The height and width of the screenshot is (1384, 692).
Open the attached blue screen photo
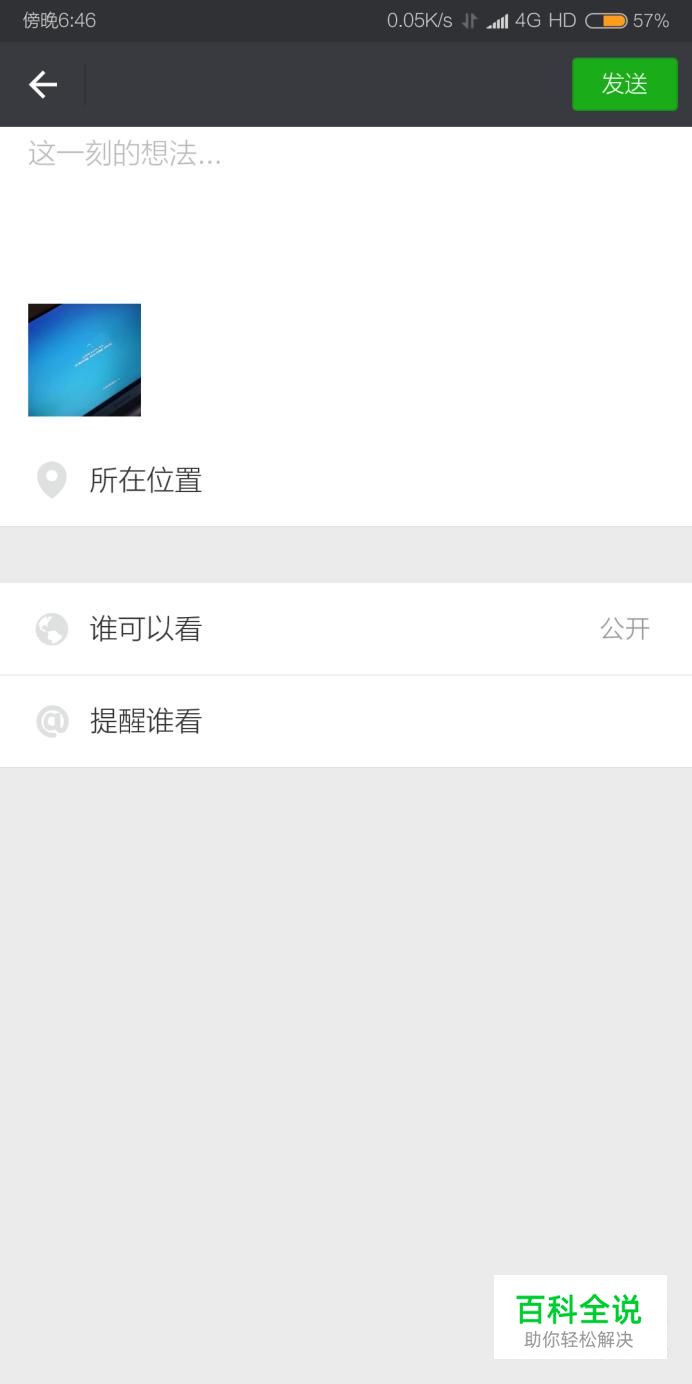coord(84,360)
